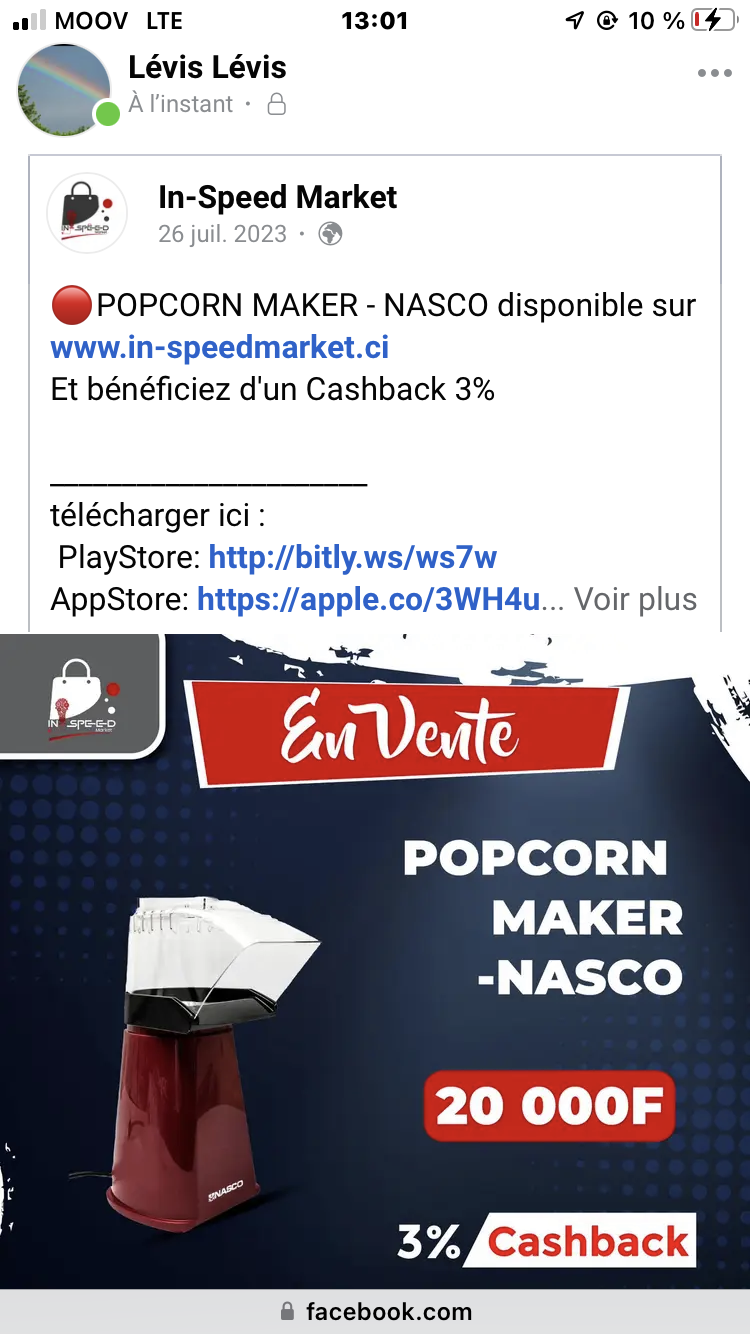Follow the PlayStore bitly.ws/ws7w link
This screenshot has width=750, height=1334.
pyautogui.click(x=352, y=556)
